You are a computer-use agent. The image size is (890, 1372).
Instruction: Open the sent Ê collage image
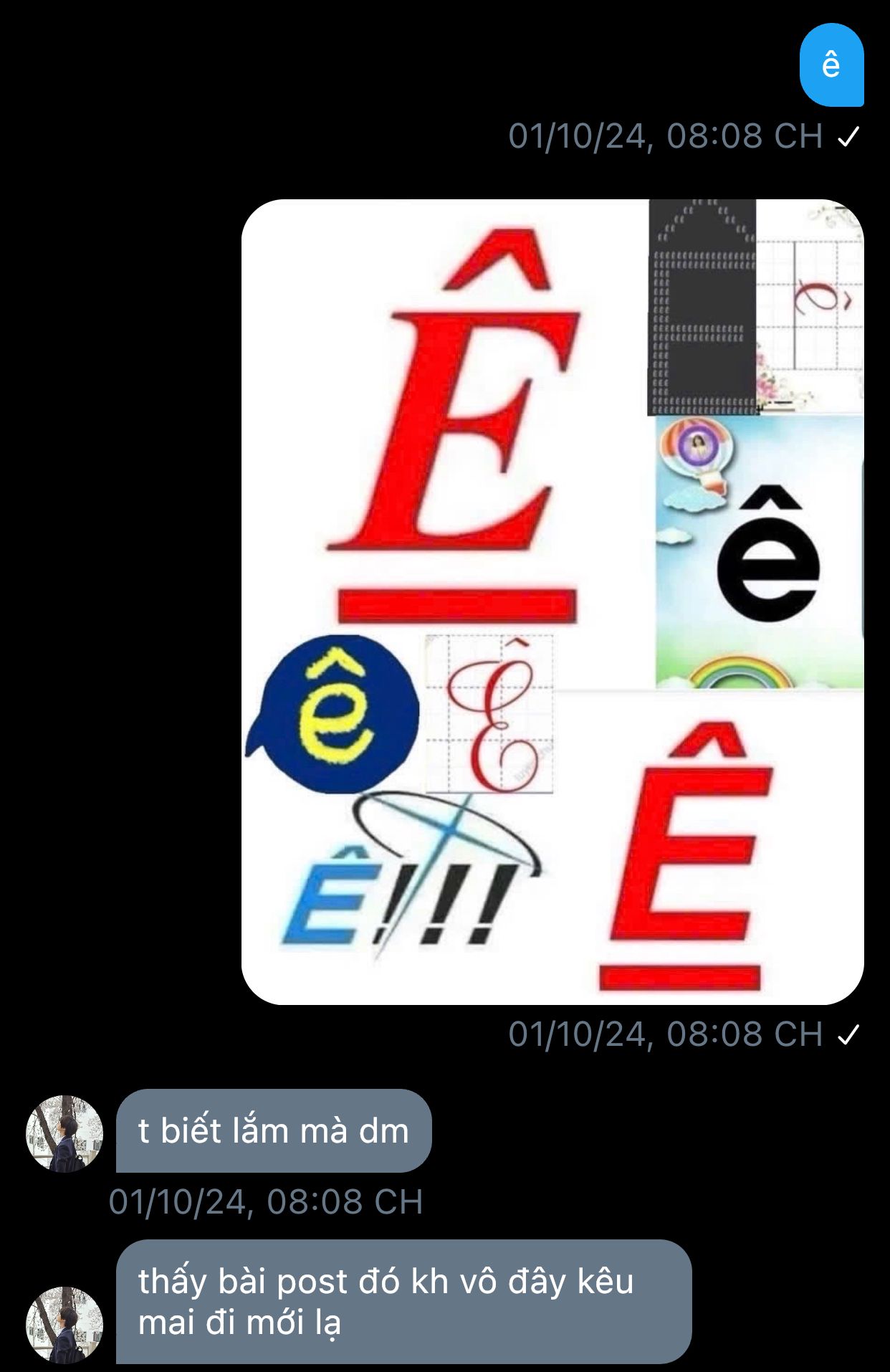tap(552, 601)
